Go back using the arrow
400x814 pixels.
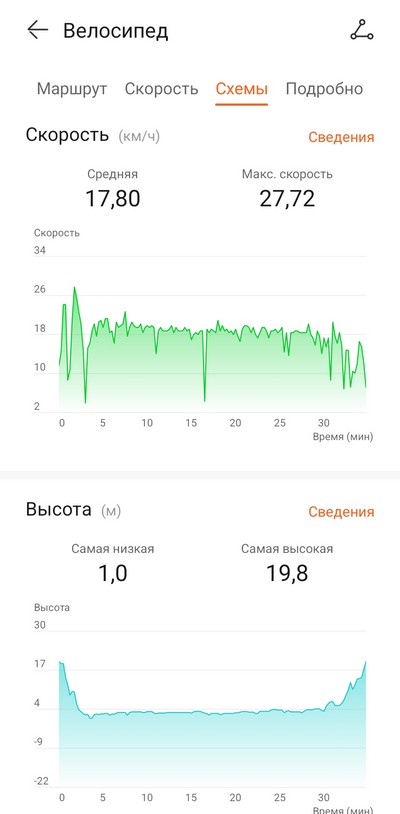[x=37, y=30]
